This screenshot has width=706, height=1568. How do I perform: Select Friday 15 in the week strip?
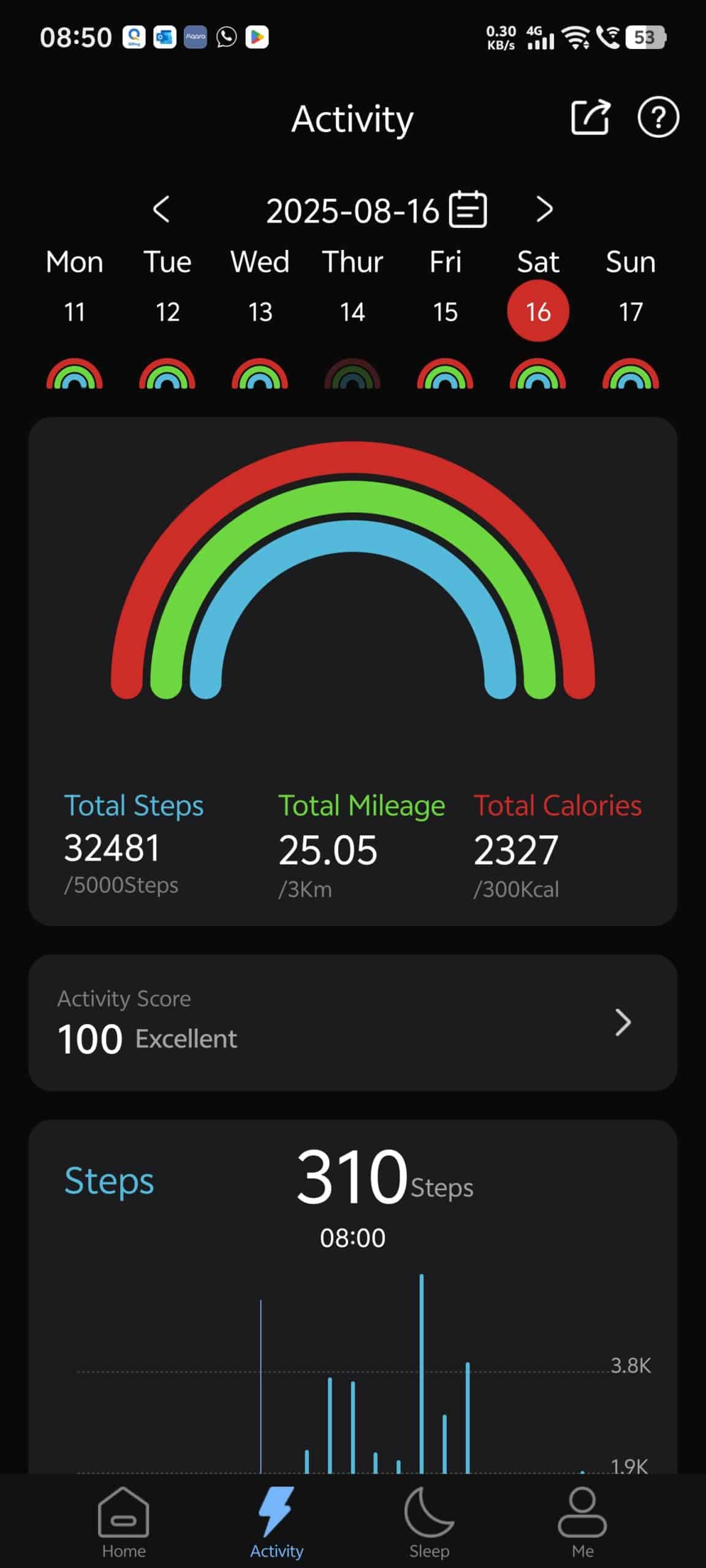[x=446, y=312]
